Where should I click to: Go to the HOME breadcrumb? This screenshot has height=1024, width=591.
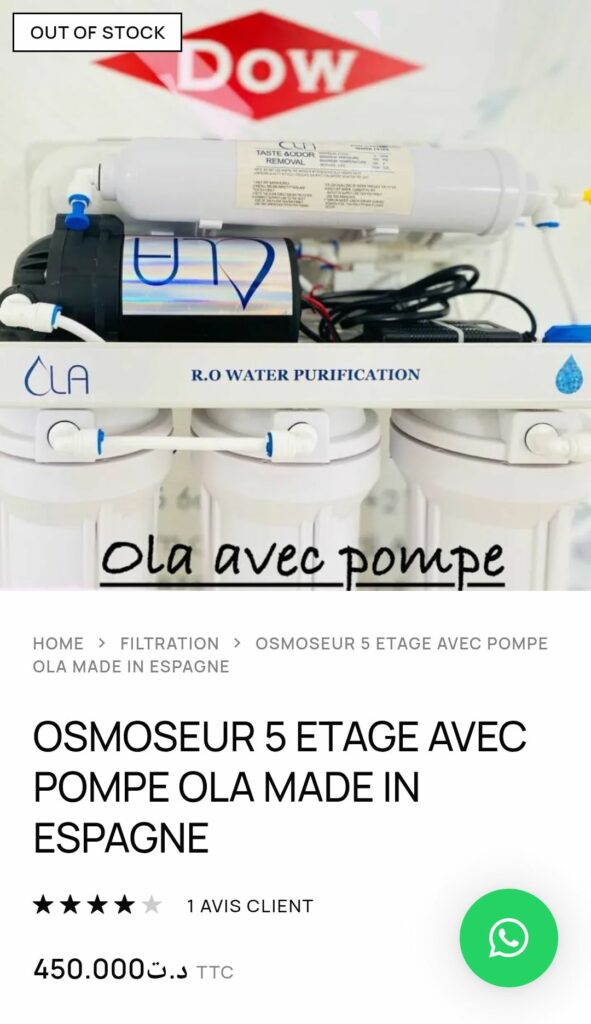pyautogui.click(x=58, y=643)
